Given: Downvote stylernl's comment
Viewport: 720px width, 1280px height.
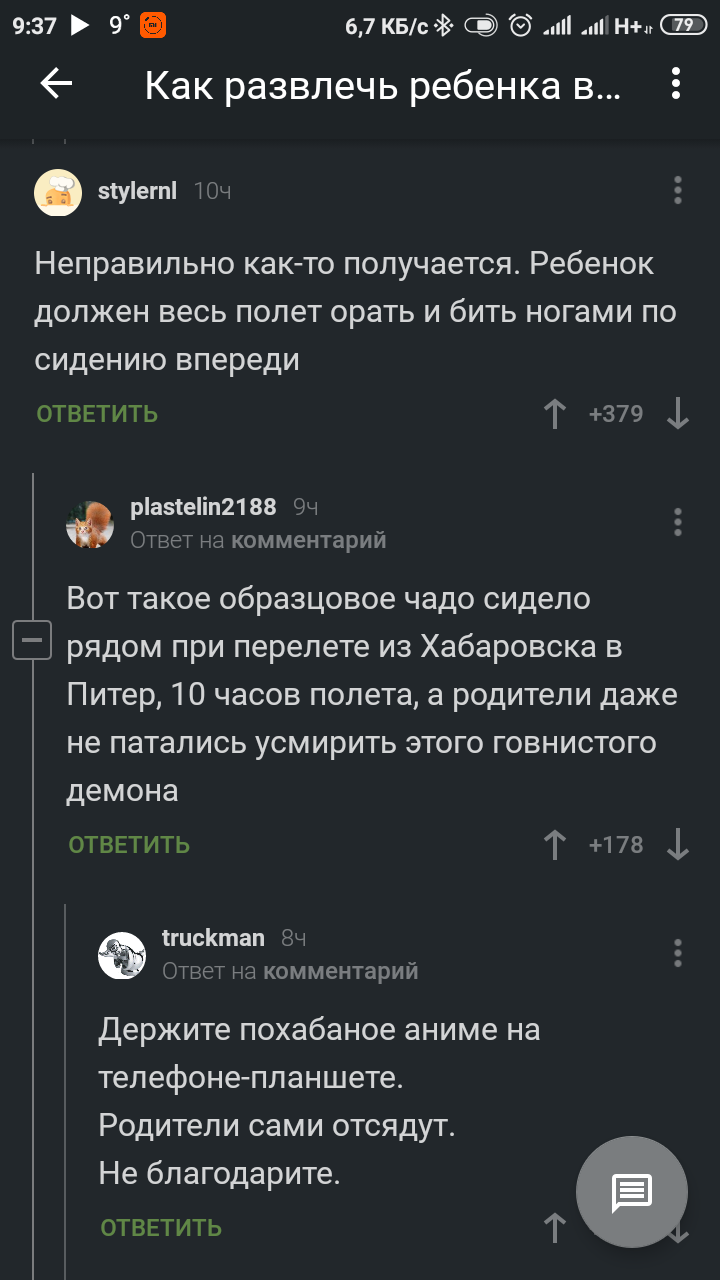Looking at the screenshot, I should coord(678,414).
